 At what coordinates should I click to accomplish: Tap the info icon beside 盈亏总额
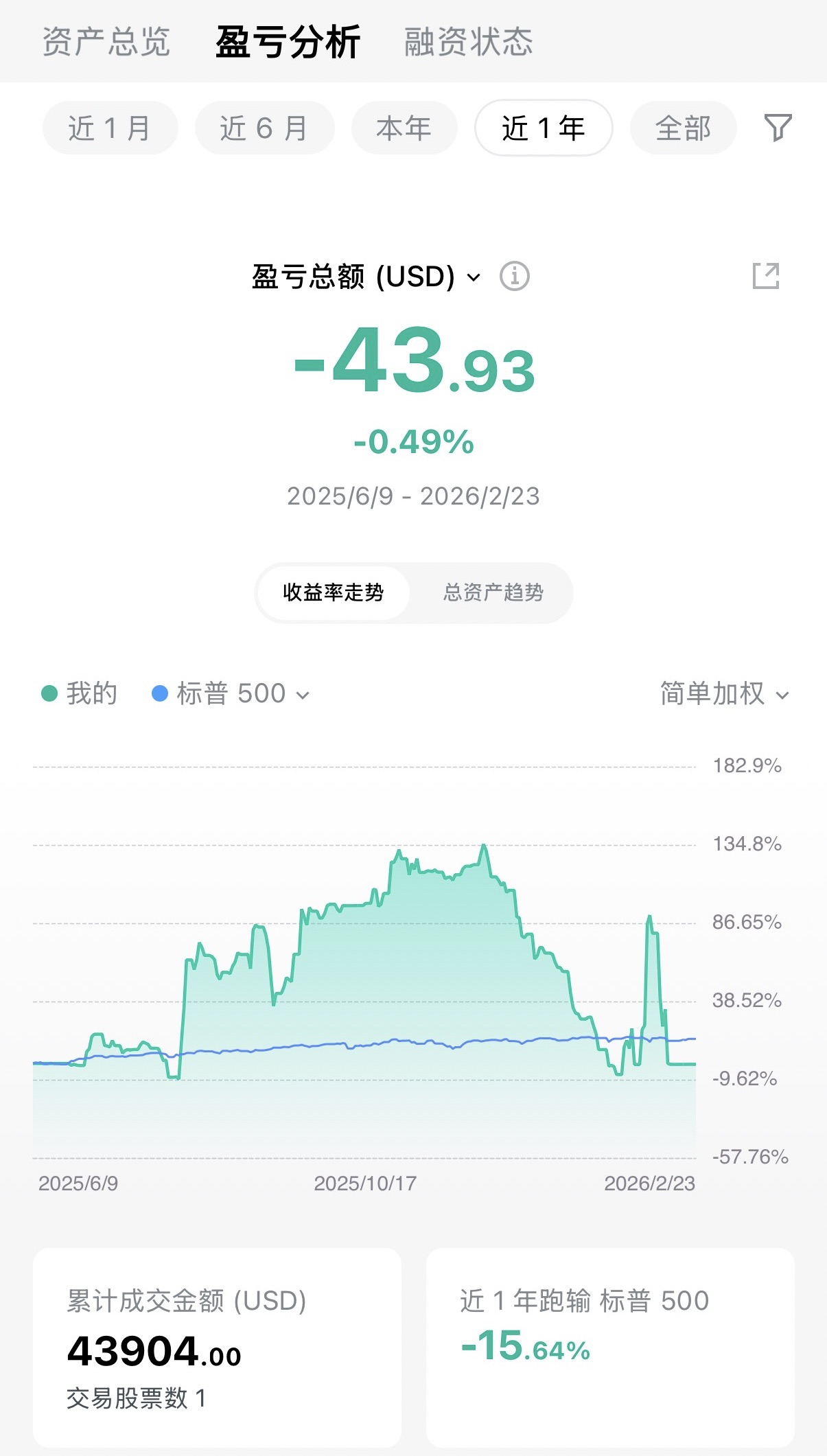(x=514, y=277)
